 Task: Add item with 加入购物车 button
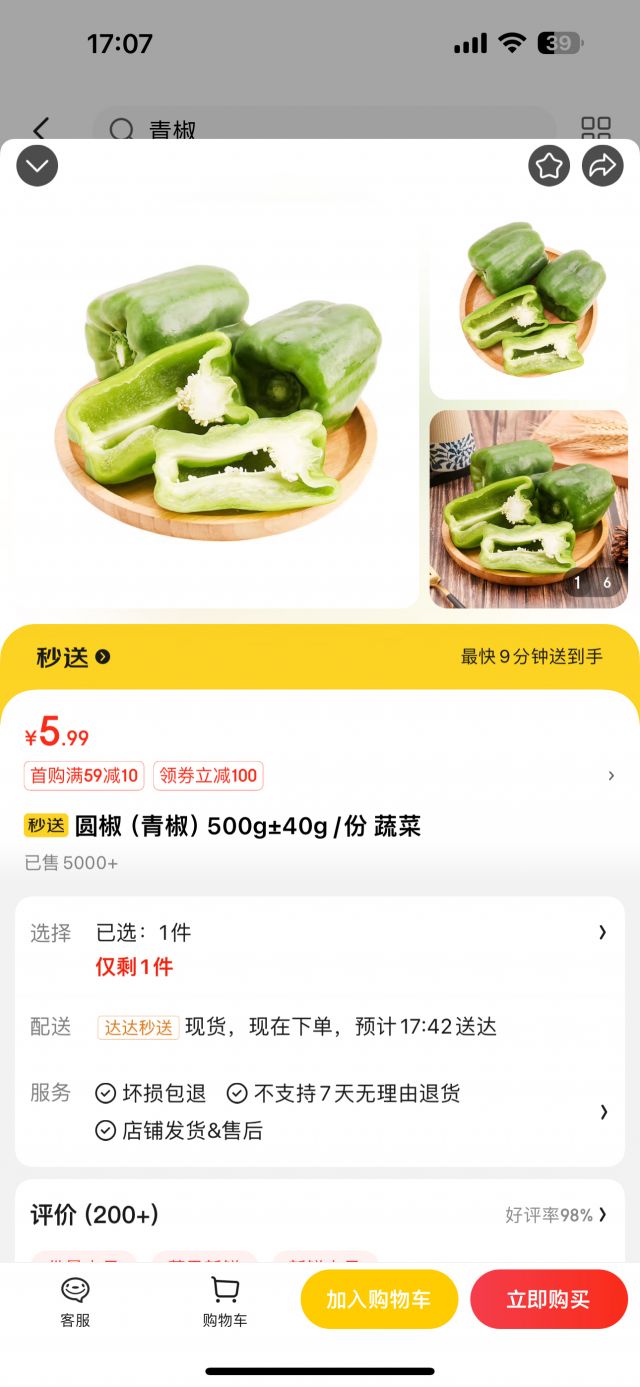click(x=379, y=1299)
